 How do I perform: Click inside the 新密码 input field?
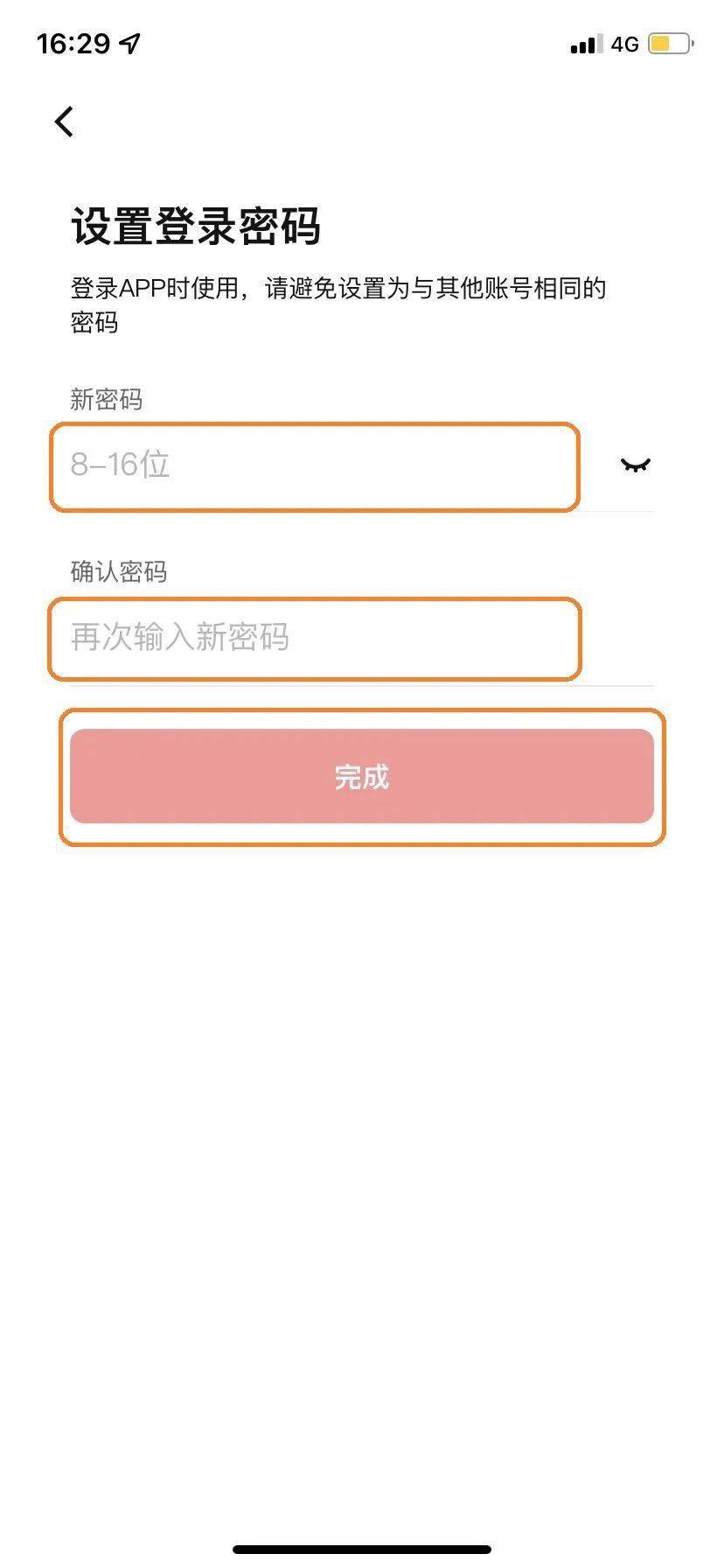(x=315, y=466)
